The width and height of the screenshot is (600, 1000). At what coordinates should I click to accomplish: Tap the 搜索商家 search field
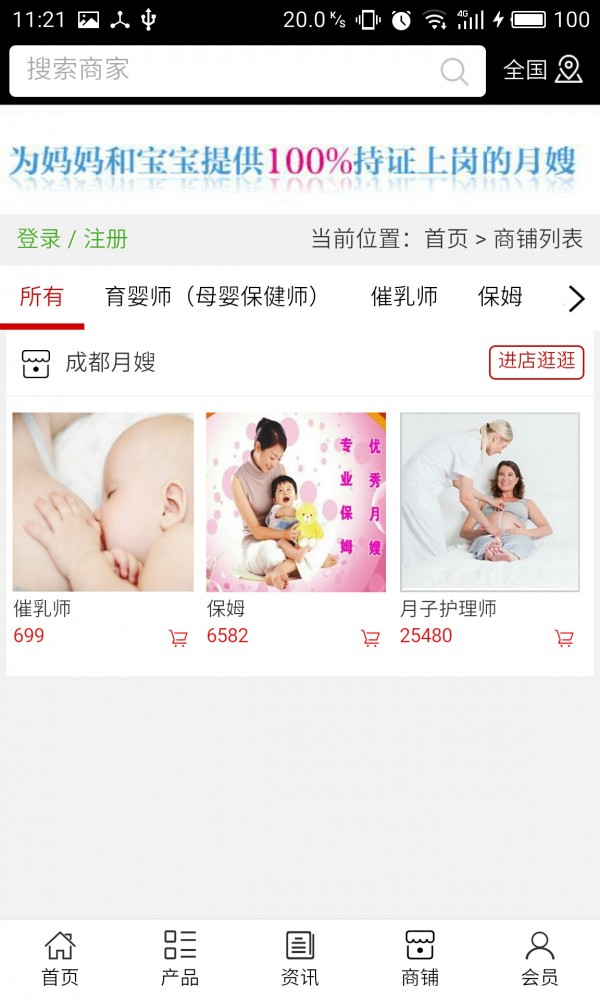230,70
